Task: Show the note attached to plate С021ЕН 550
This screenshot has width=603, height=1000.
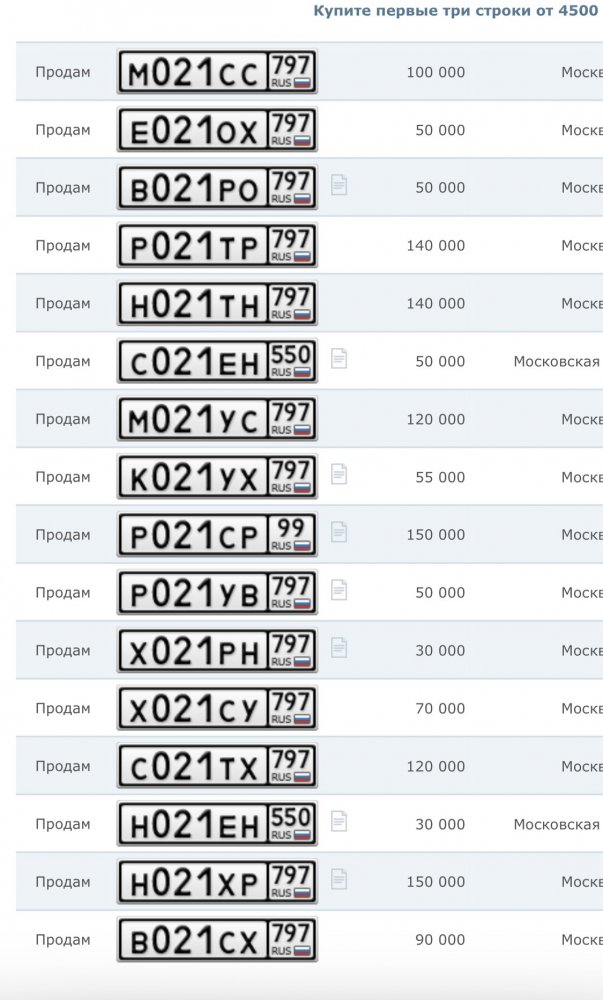Action: [339, 358]
